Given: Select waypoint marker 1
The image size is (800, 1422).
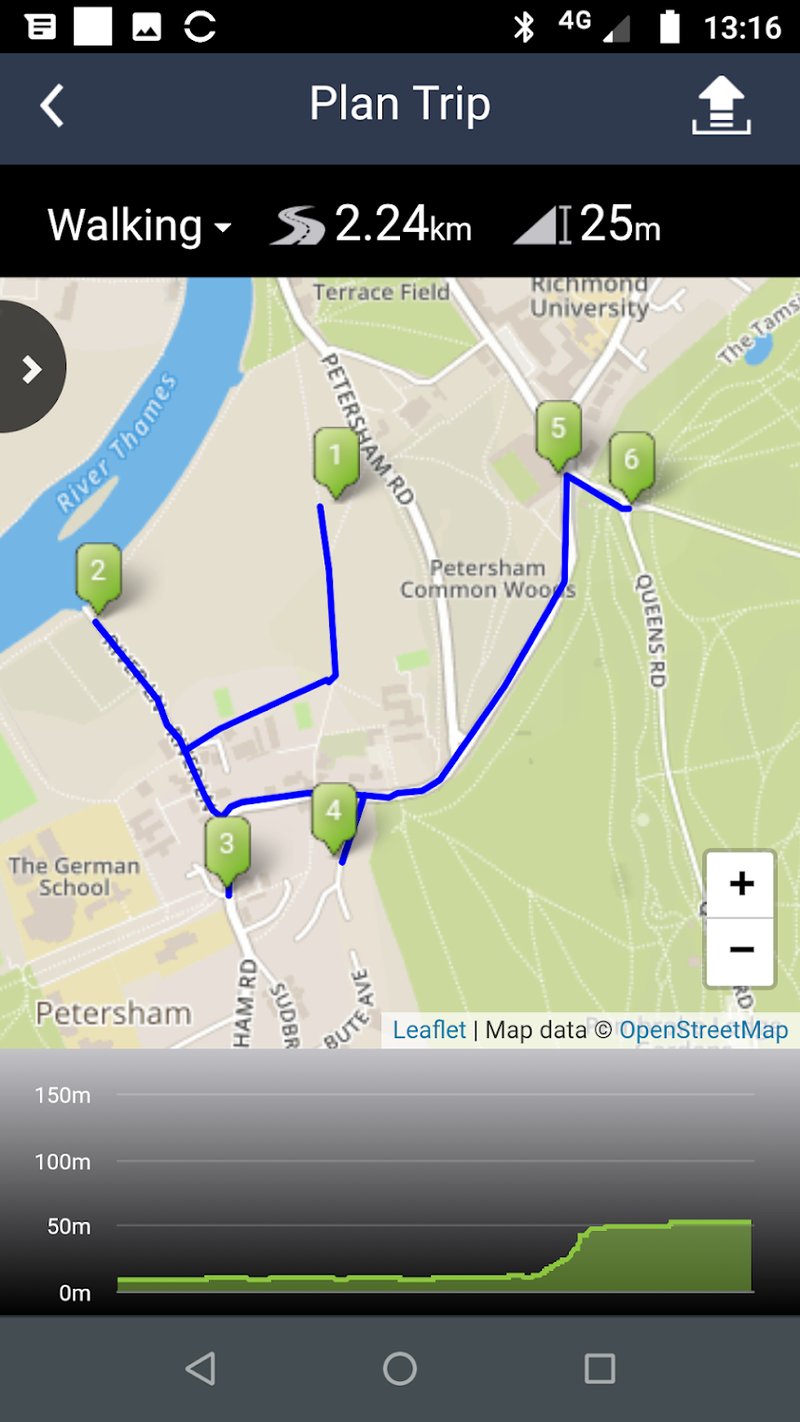Looking at the screenshot, I should click(336, 459).
